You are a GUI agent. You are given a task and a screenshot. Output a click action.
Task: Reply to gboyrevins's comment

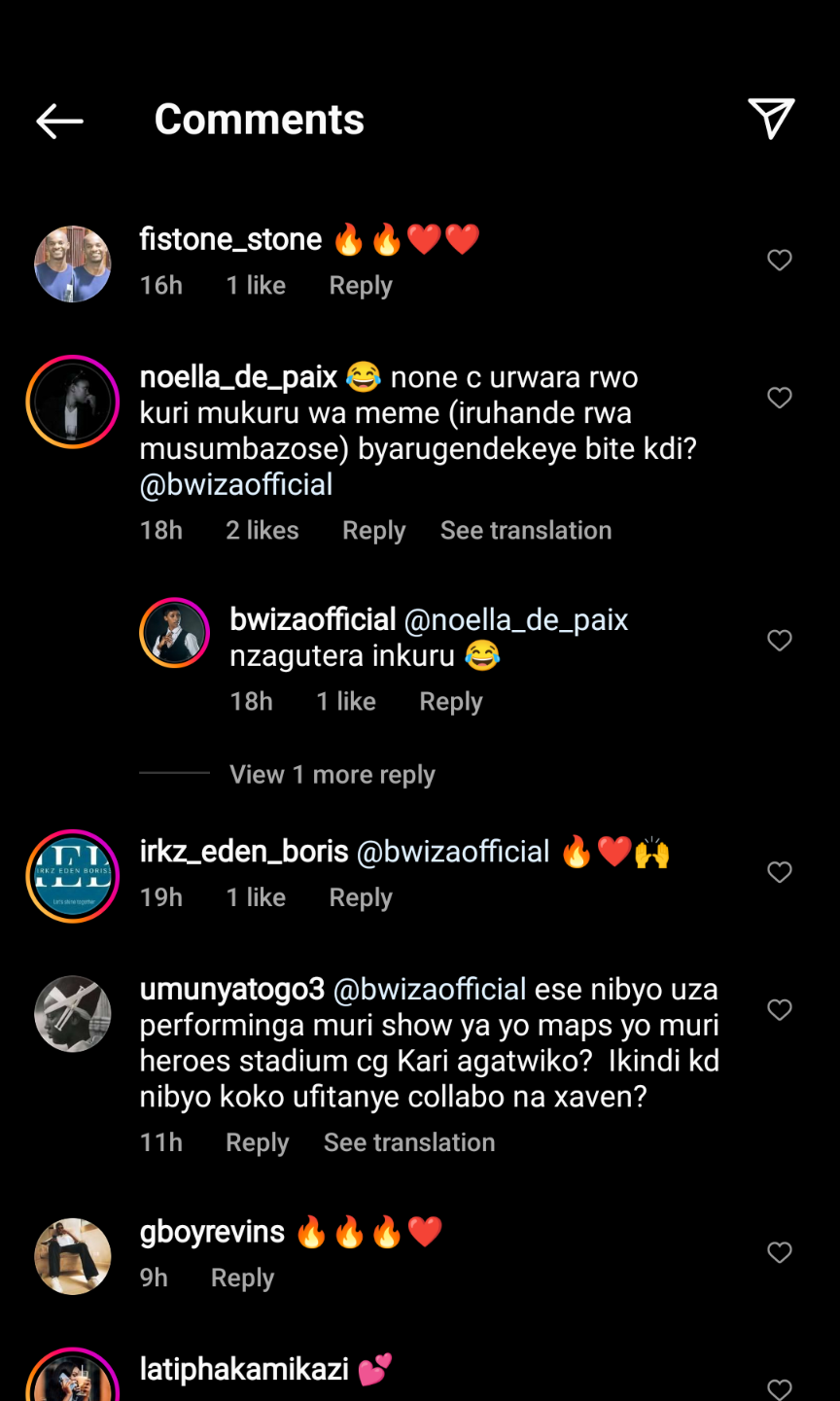pyautogui.click(x=242, y=1278)
